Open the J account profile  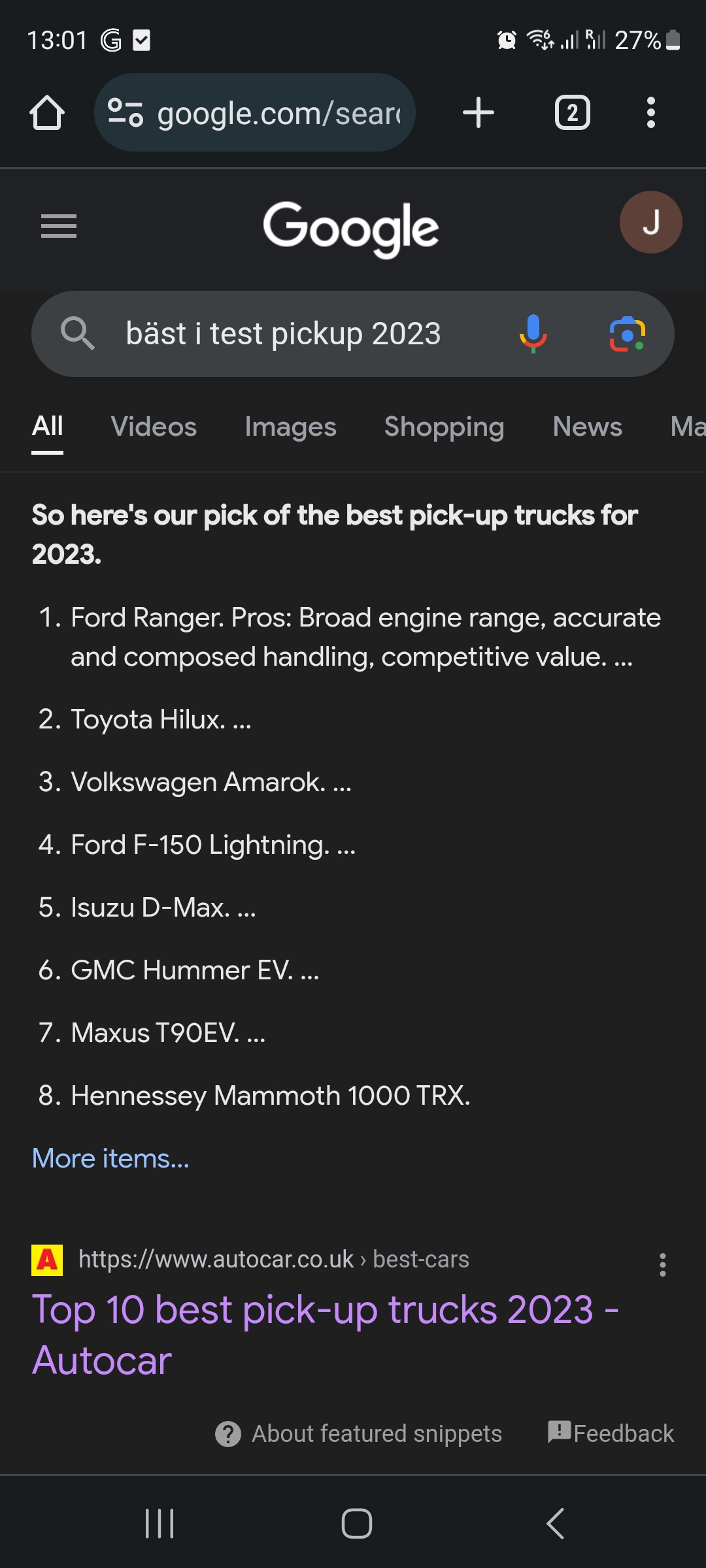coord(650,222)
